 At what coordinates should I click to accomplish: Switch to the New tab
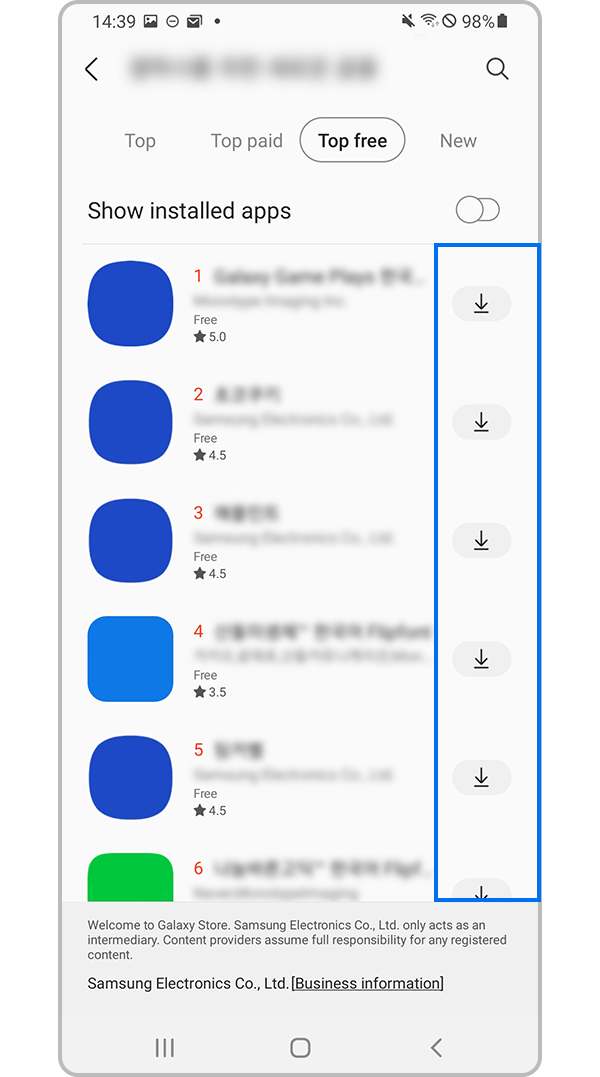pyautogui.click(x=458, y=141)
